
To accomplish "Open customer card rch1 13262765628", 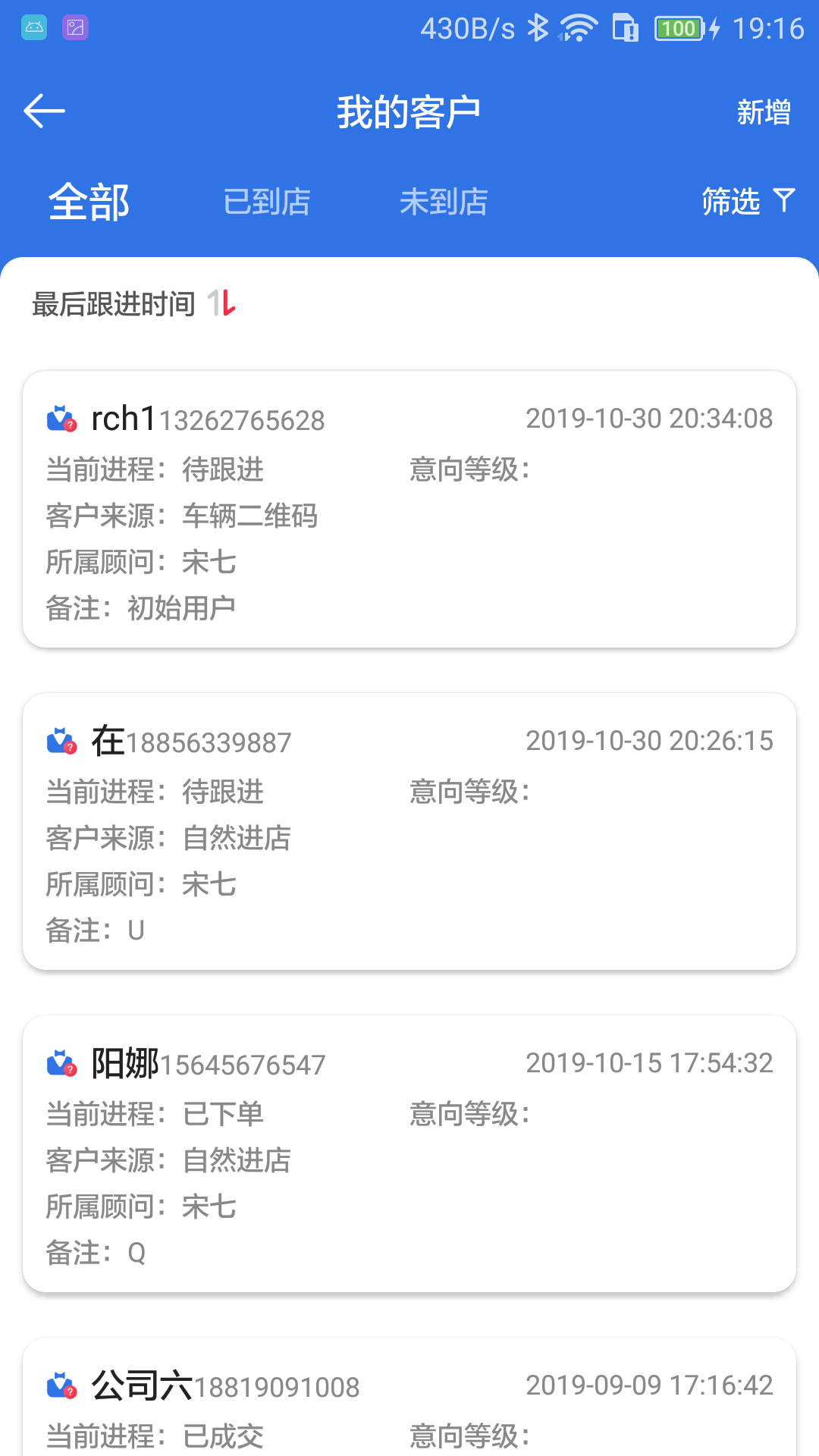I will coord(409,509).
